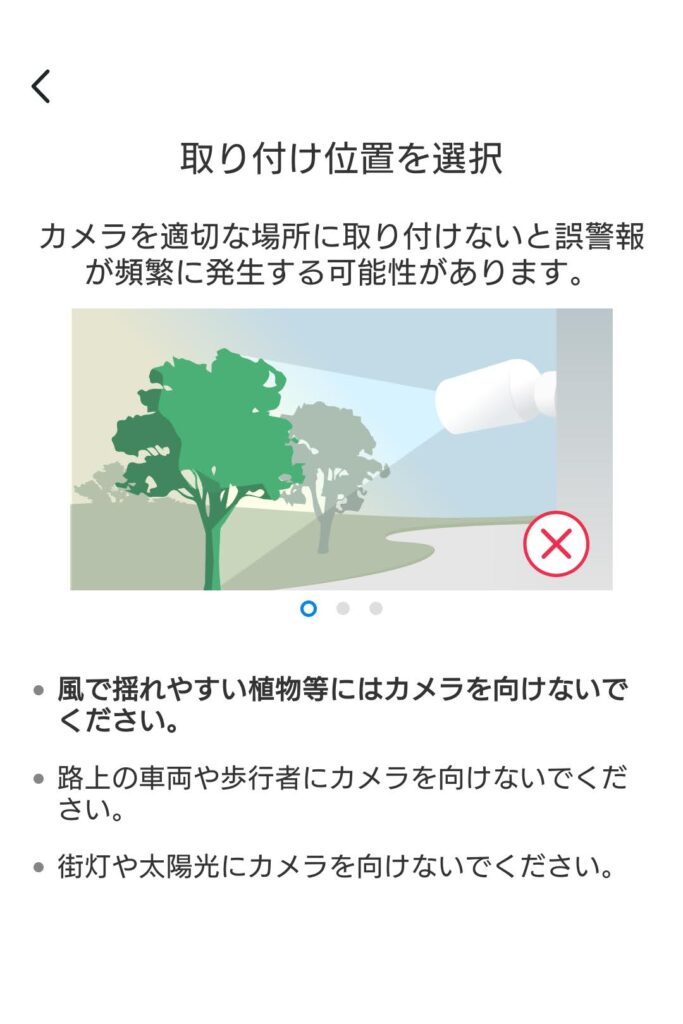Select the second page indicator dot

(343, 608)
